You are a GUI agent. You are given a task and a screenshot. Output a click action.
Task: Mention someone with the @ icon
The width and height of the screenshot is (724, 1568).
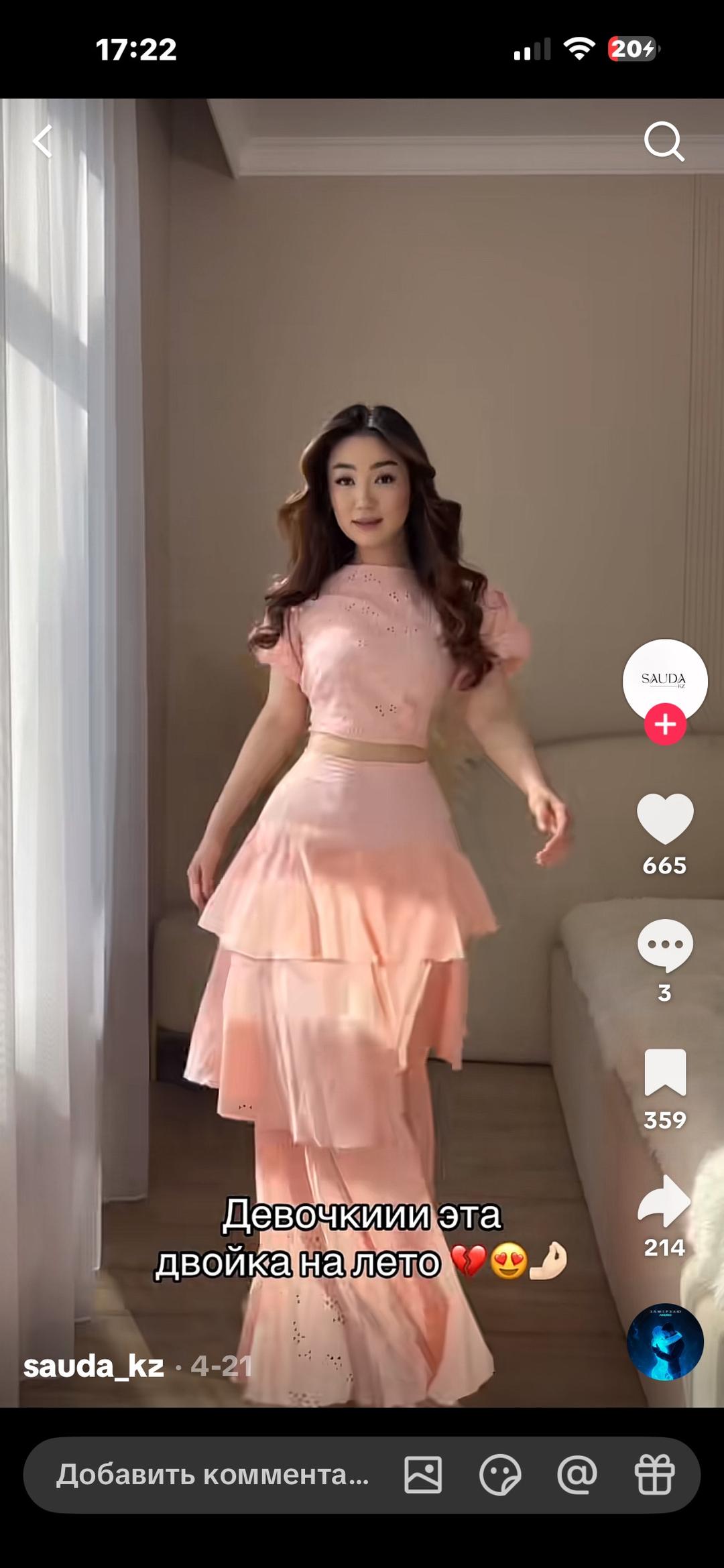click(577, 1475)
